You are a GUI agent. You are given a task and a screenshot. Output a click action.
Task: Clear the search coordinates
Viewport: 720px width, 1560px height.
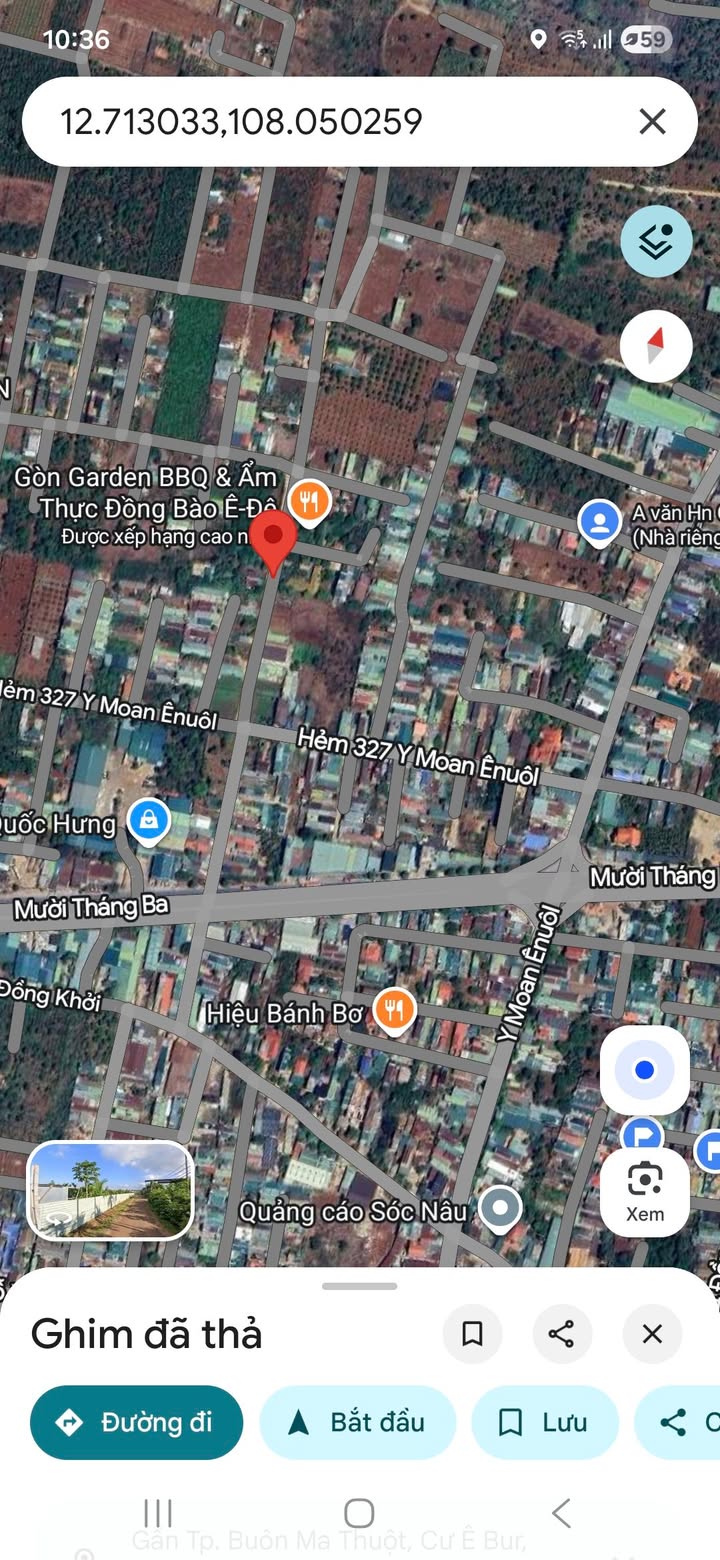(652, 122)
